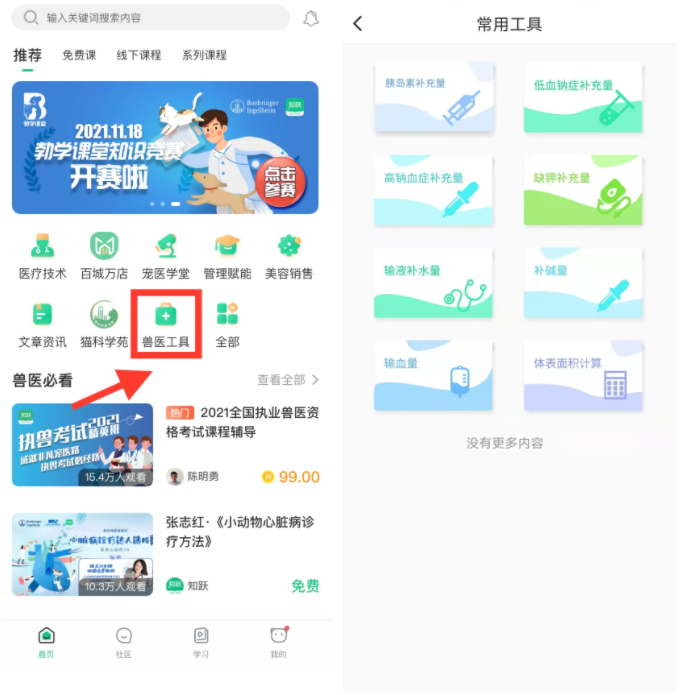683x695 pixels.
Task: Switch to the 社区 tab
Action: click(123, 642)
